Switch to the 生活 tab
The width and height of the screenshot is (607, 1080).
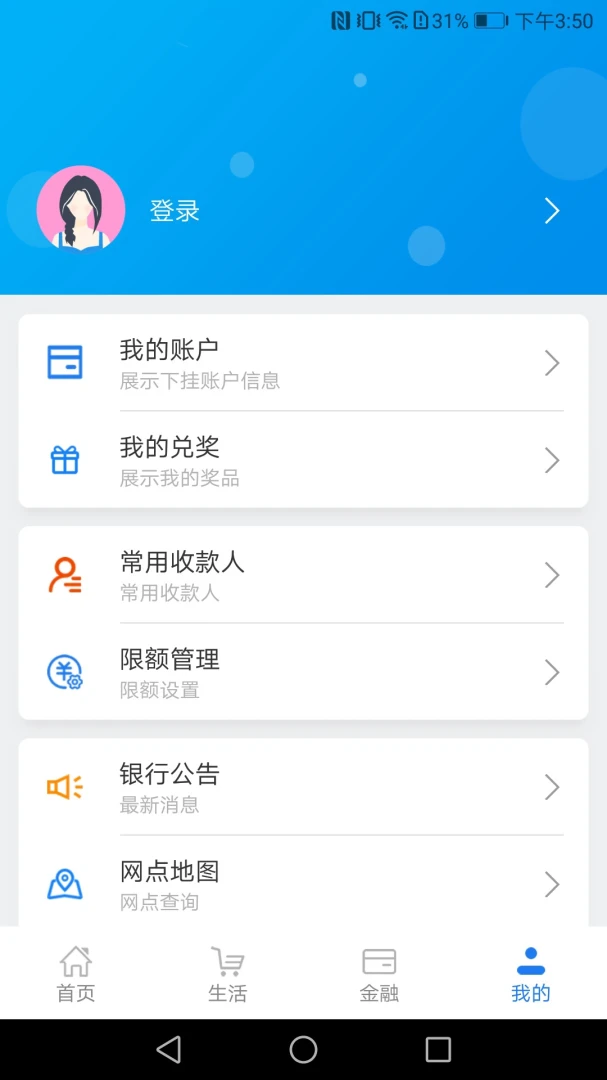pos(227,974)
